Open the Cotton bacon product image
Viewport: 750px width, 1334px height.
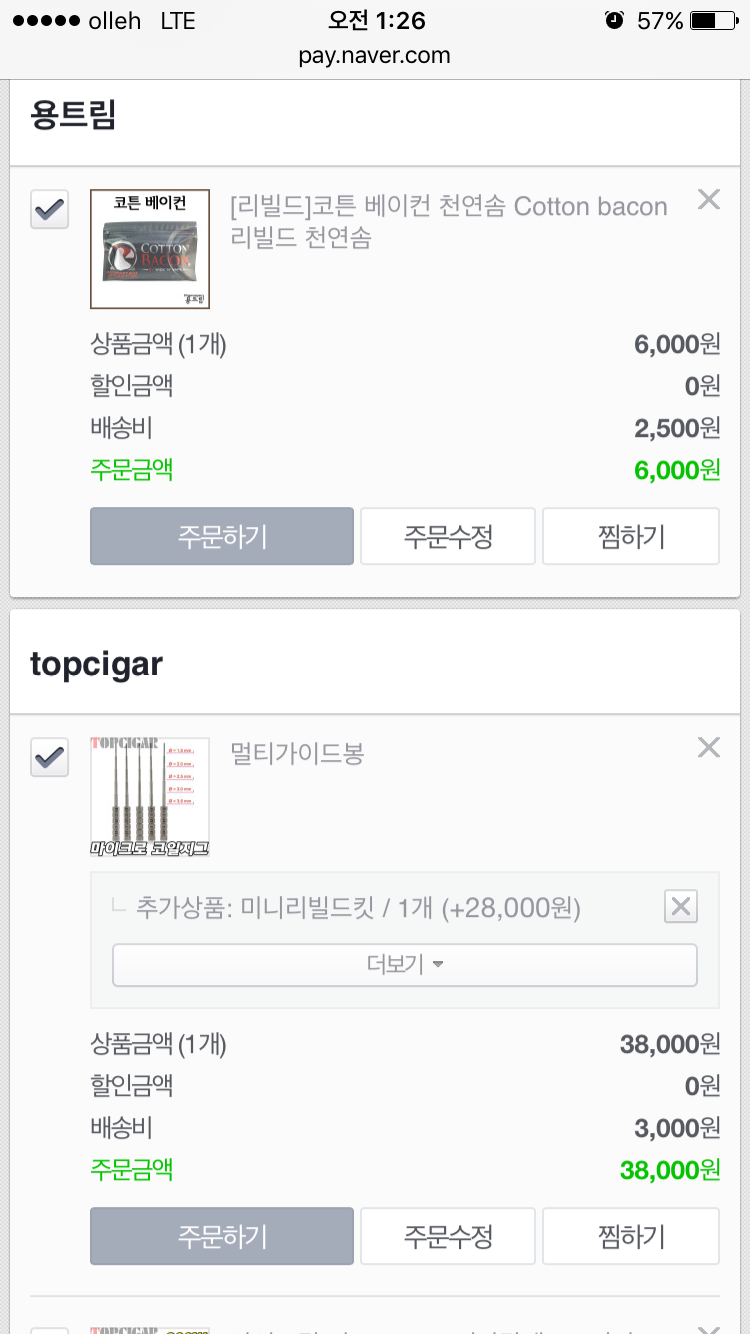(150, 249)
